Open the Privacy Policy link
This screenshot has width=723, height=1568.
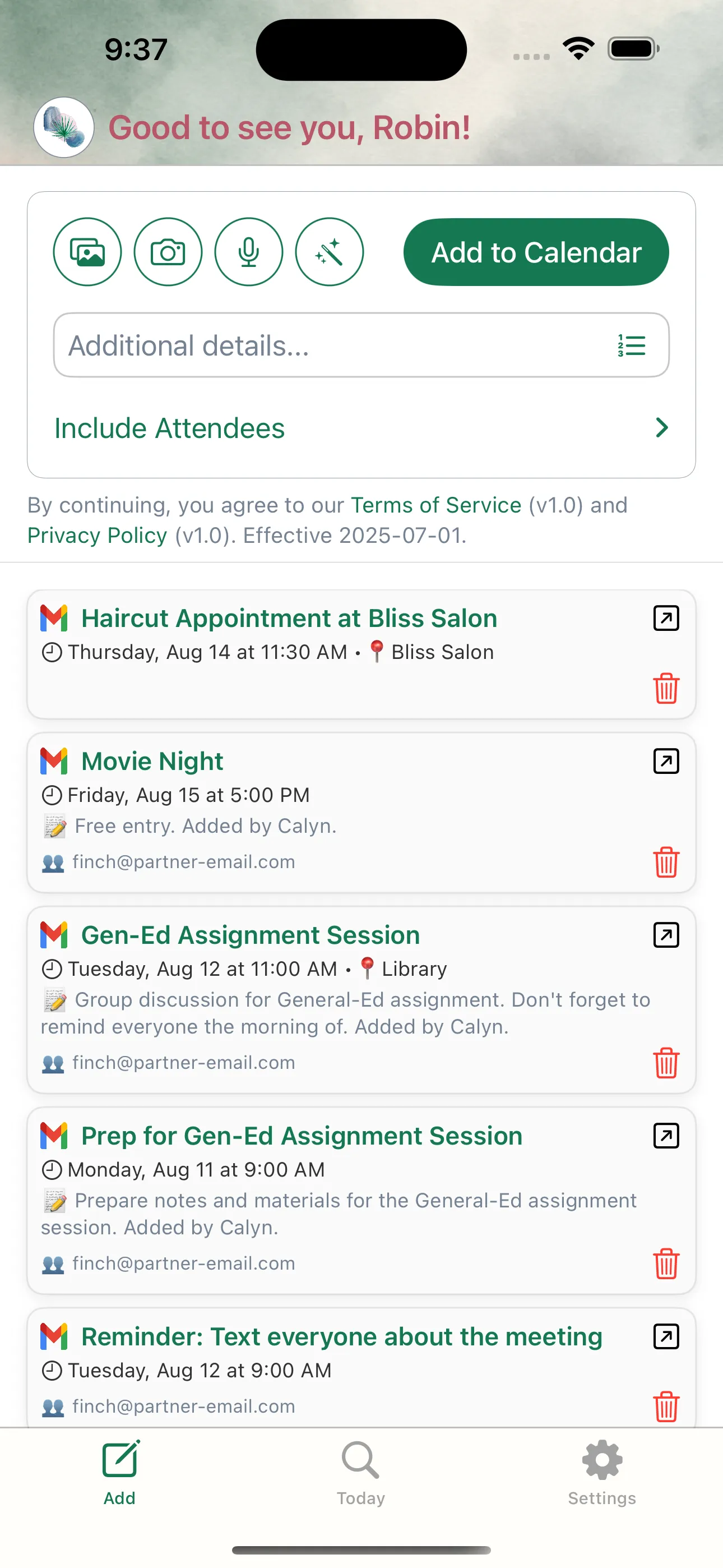98,536
